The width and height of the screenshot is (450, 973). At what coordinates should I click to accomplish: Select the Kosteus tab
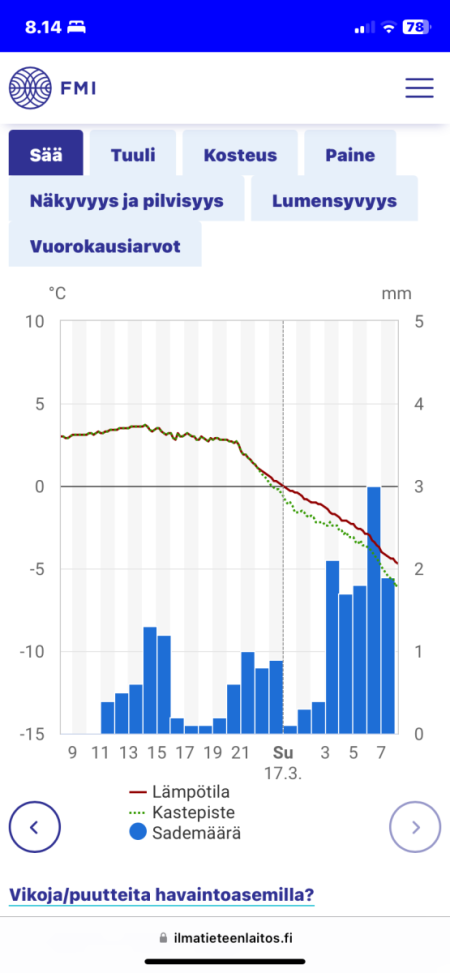240,155
